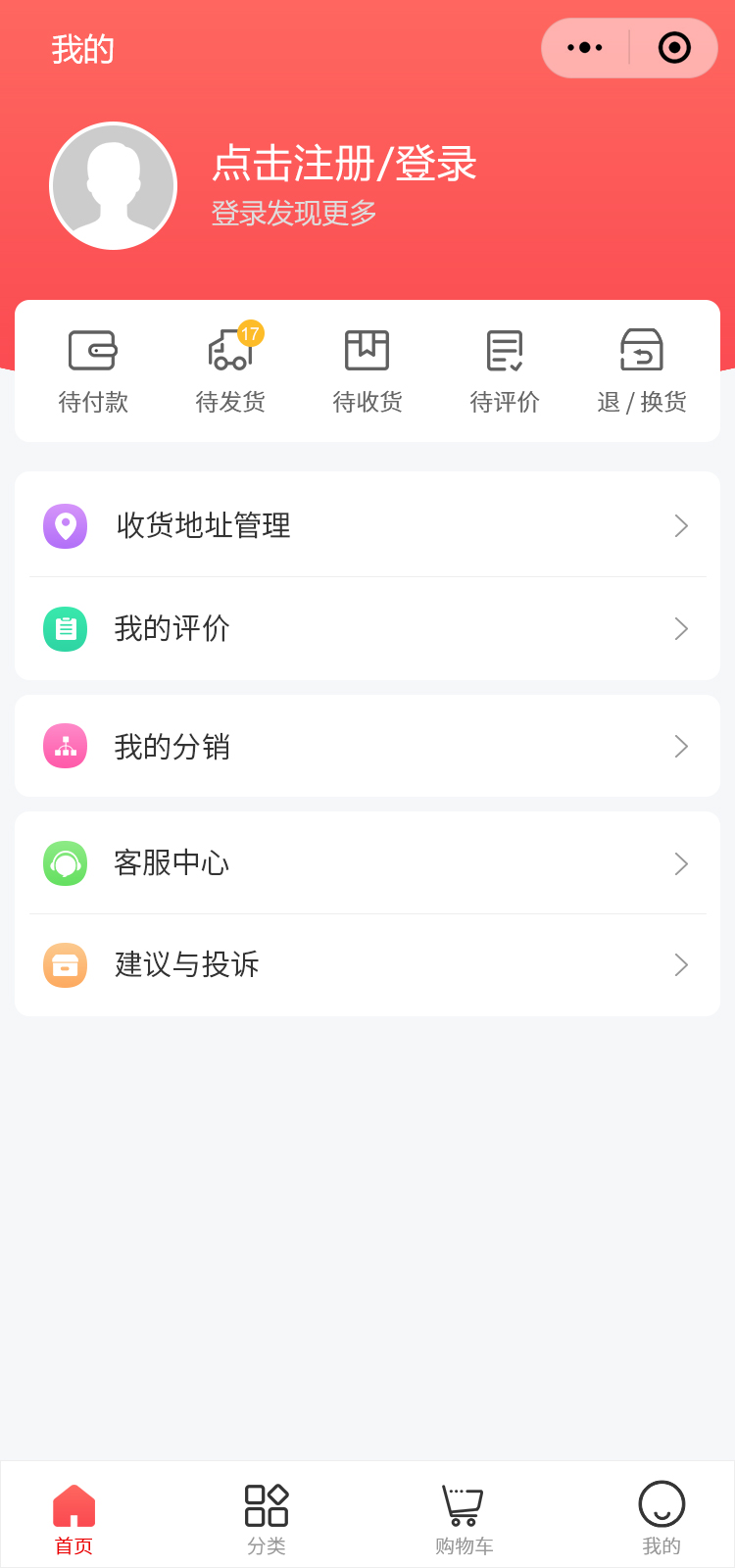Switch to the 首页 tab
The image size is (735, 1568).
pyautogui.click(x=73, y=1517)
